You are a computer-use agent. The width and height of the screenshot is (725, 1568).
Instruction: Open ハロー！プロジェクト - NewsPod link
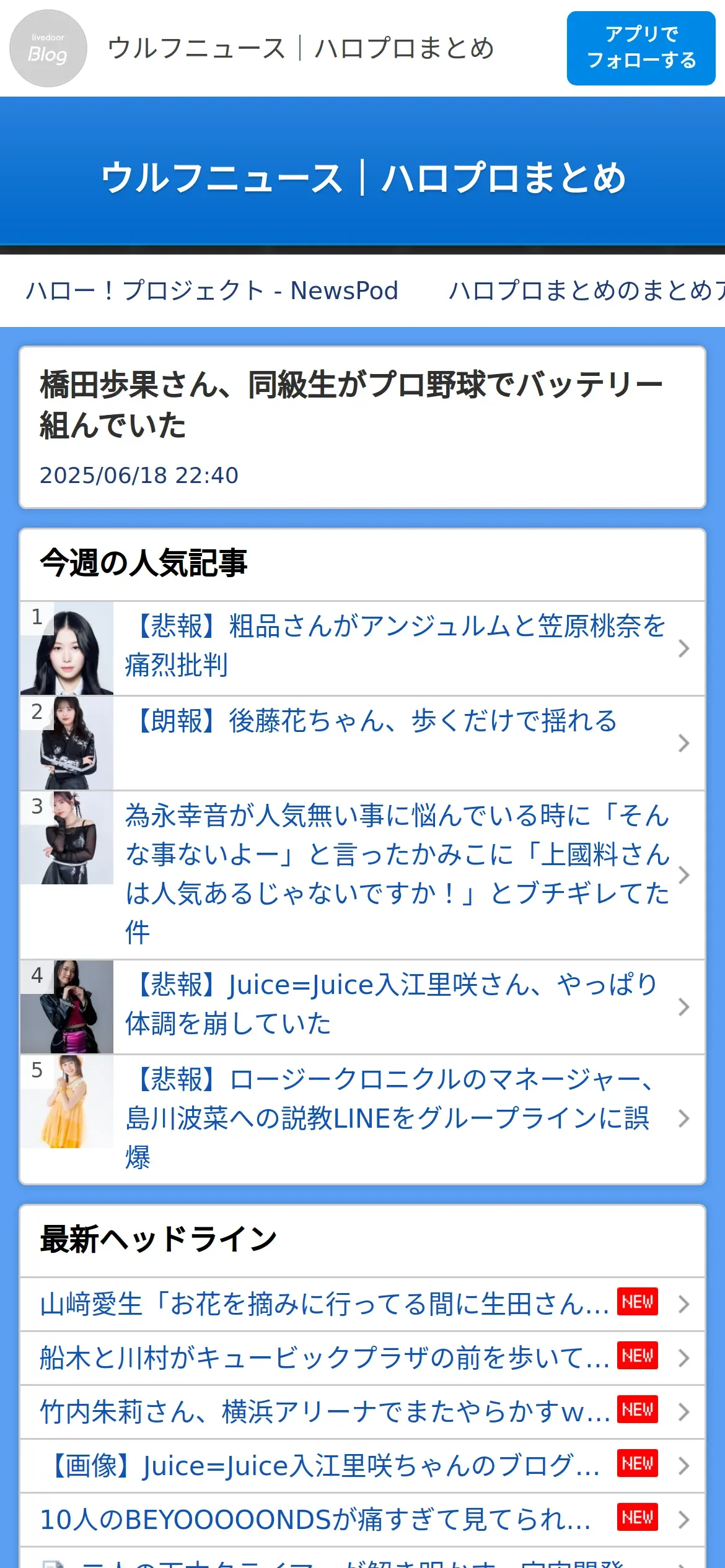[x=212, y=290]
